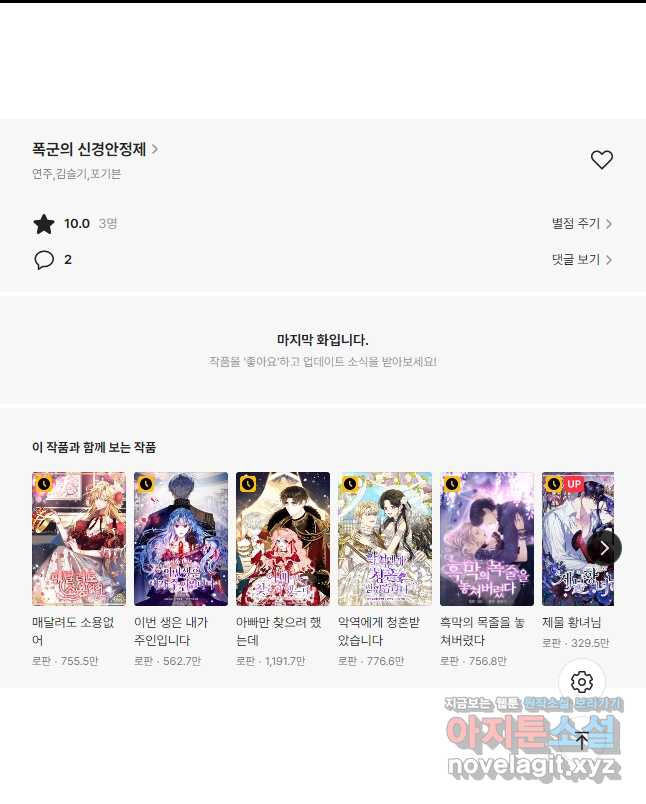Open the 흑막의 목줄을 놓쳐버렸다 cover
Screen dimensions: 646x804
(487, 539)
